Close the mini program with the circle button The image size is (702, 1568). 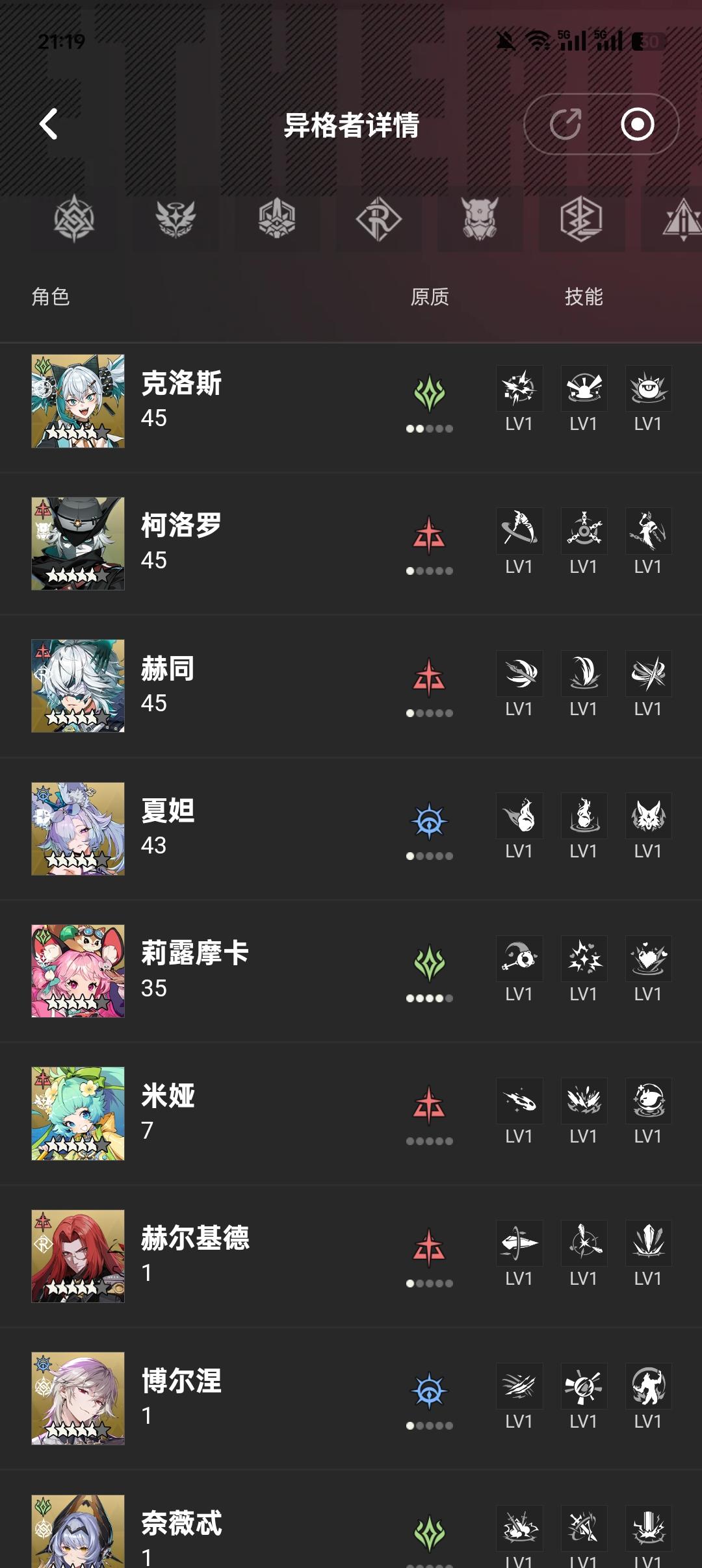tap(637, 124)
